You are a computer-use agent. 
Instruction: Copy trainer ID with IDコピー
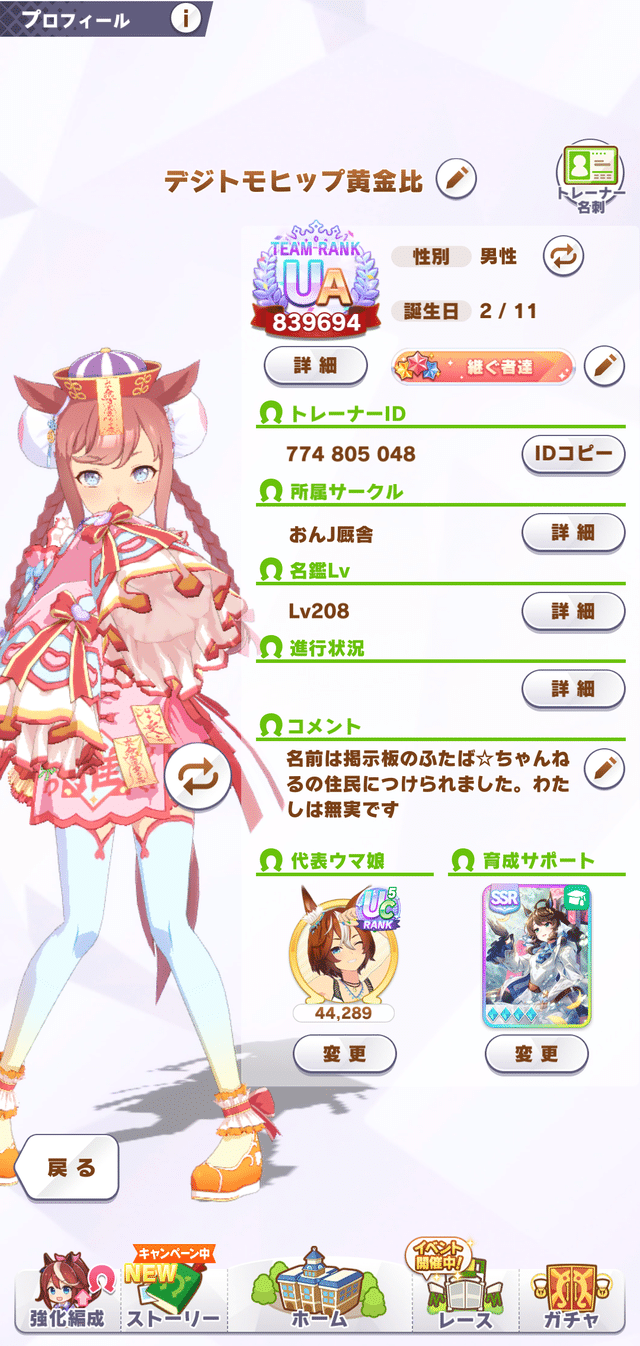click(x=573, y=453)
